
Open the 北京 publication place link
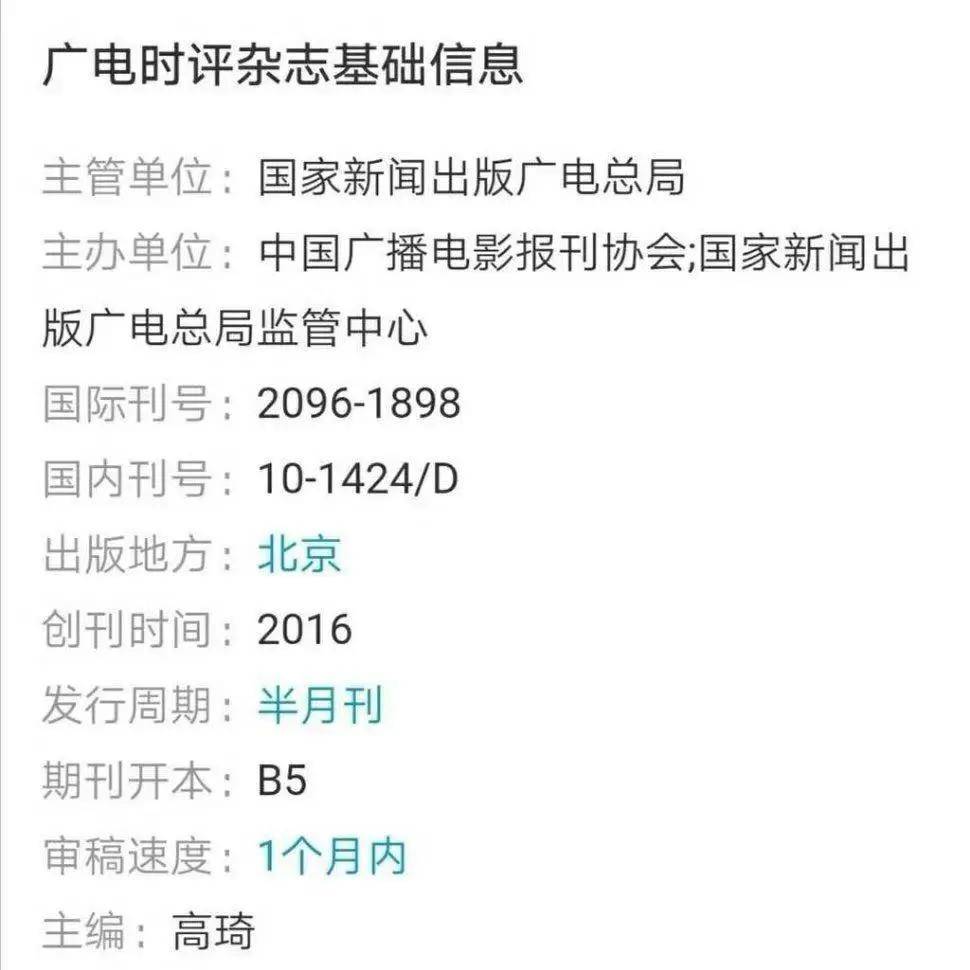click(x=299, y=554)
